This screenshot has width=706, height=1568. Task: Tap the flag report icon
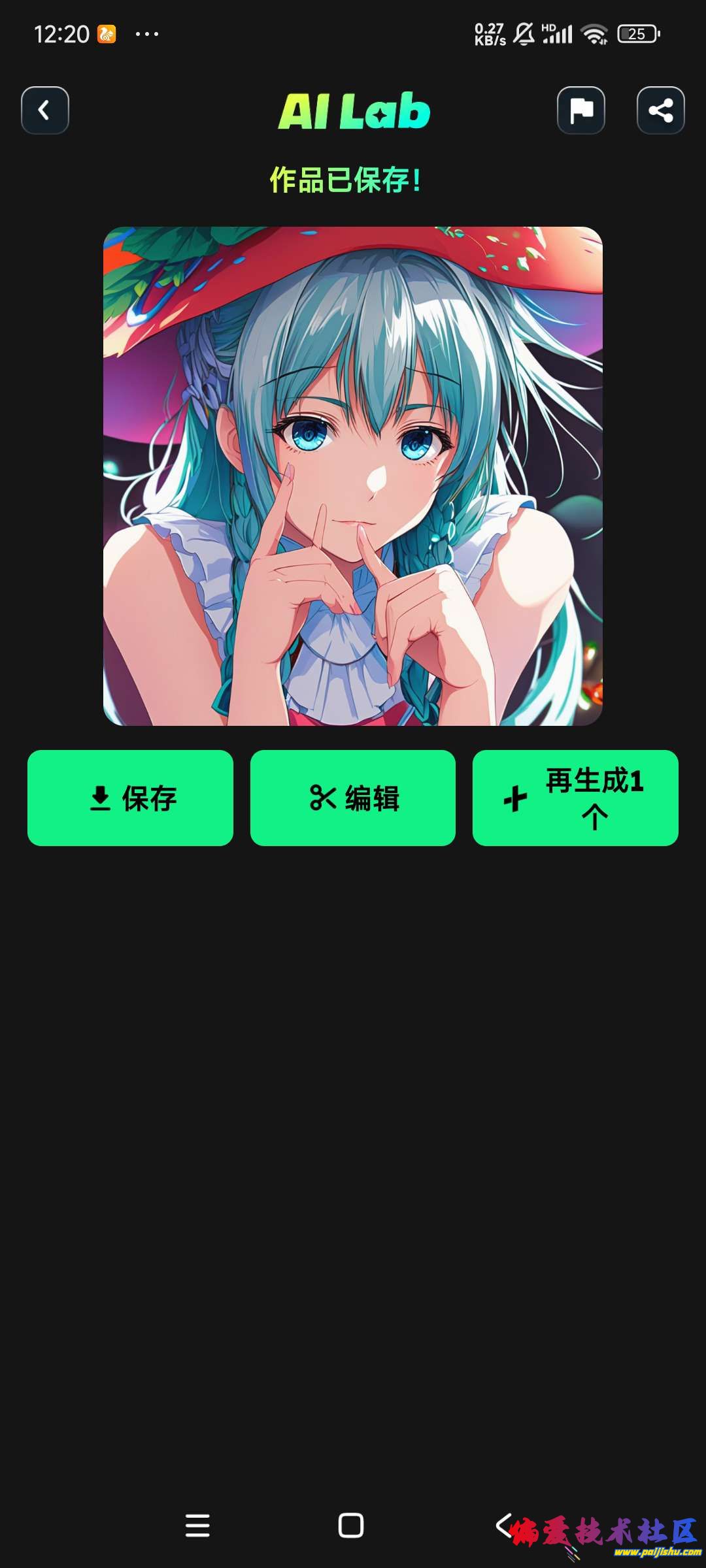click(x=581, y=111)
